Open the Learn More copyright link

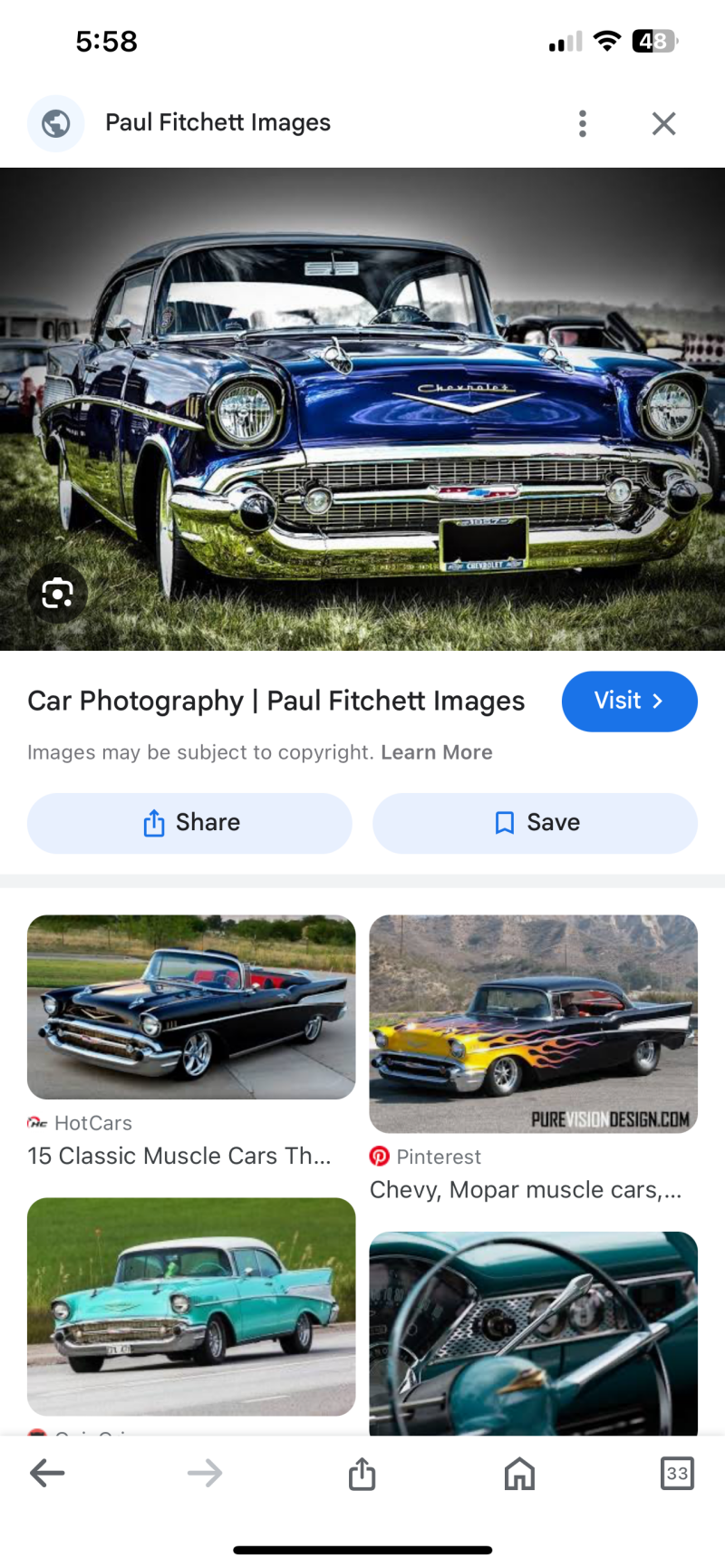point(436,752)
